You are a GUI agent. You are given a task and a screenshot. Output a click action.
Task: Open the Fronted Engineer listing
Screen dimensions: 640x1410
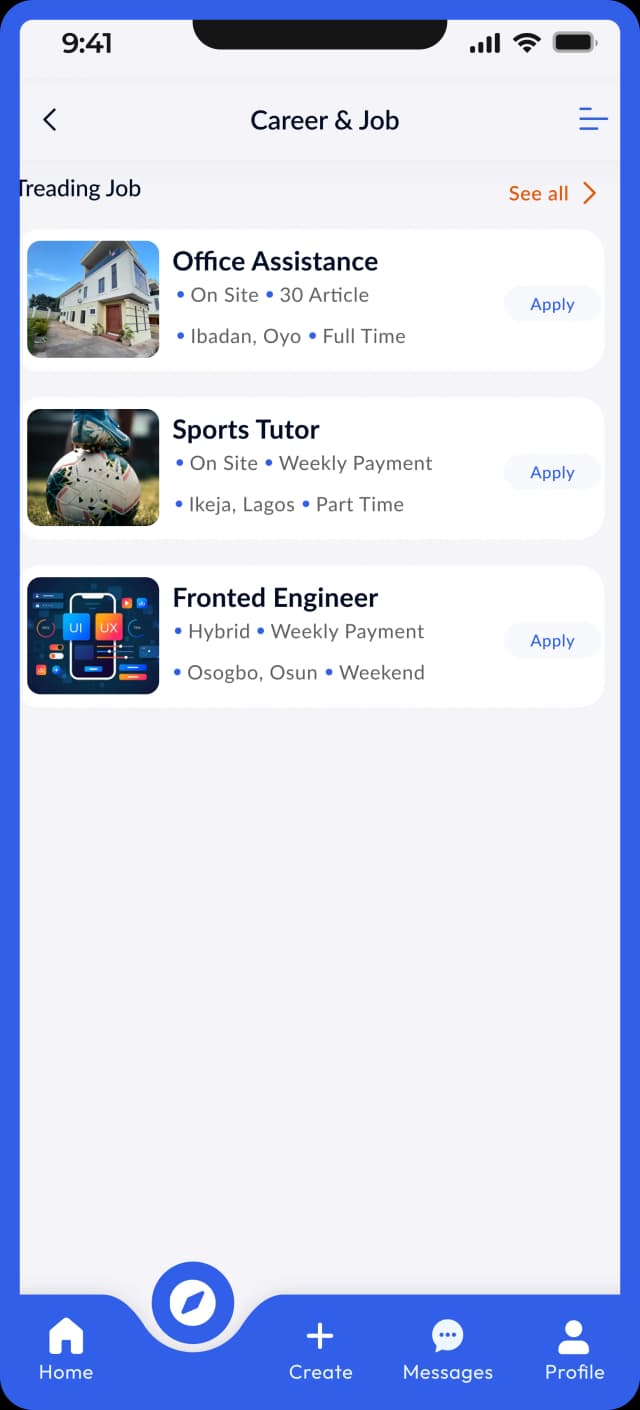click(275, 598)
